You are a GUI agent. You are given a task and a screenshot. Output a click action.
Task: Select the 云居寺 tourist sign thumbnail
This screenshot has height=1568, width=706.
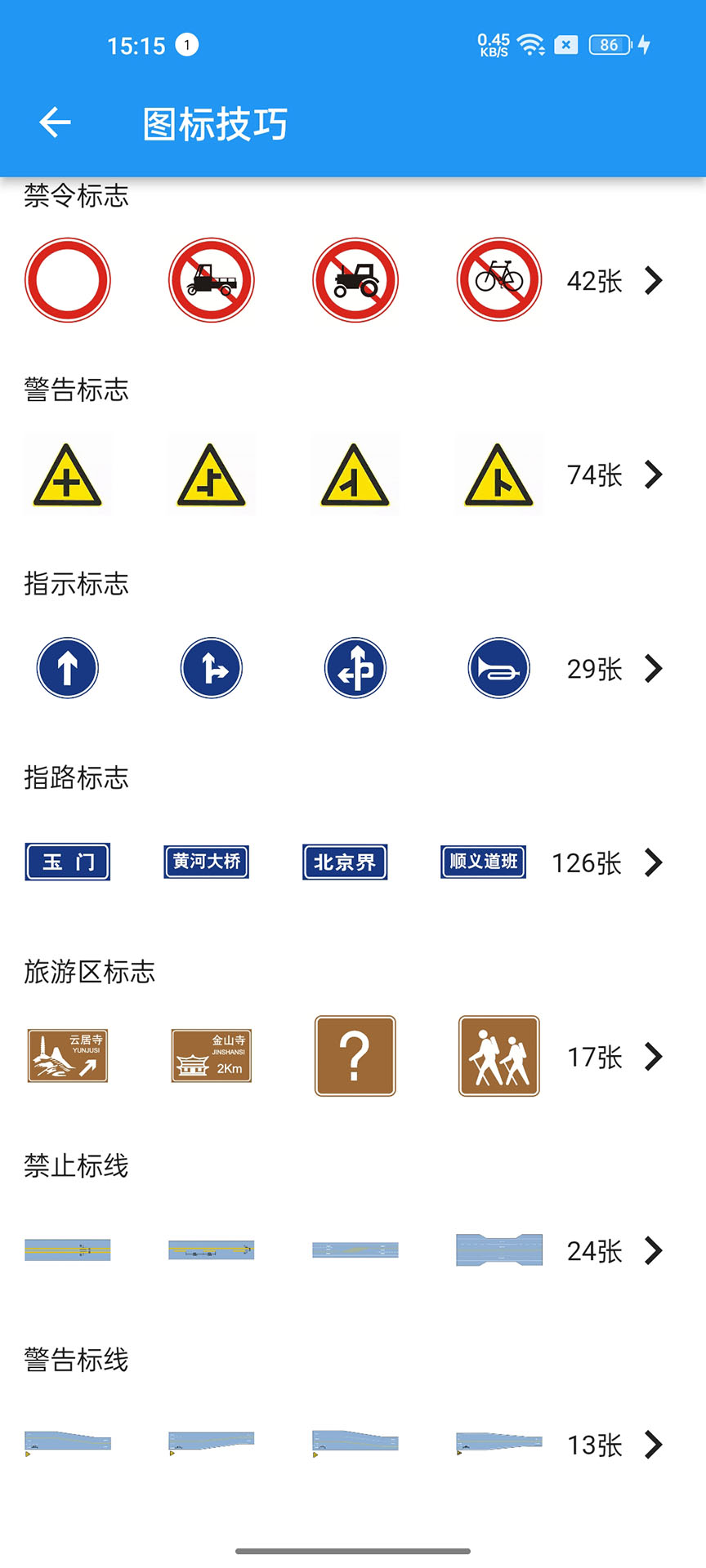68,1055
